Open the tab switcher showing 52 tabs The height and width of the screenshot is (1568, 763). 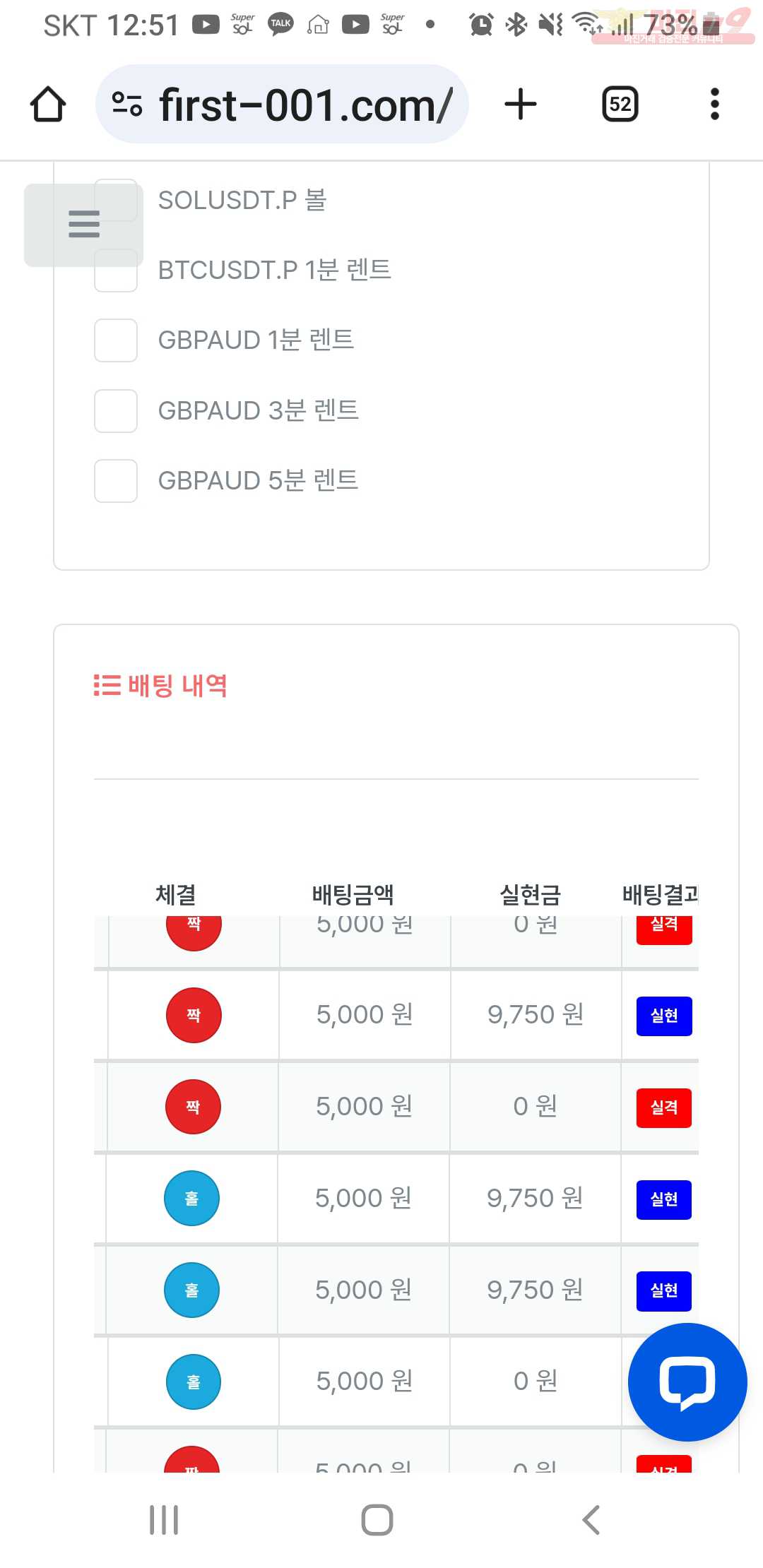click(620, 105)
